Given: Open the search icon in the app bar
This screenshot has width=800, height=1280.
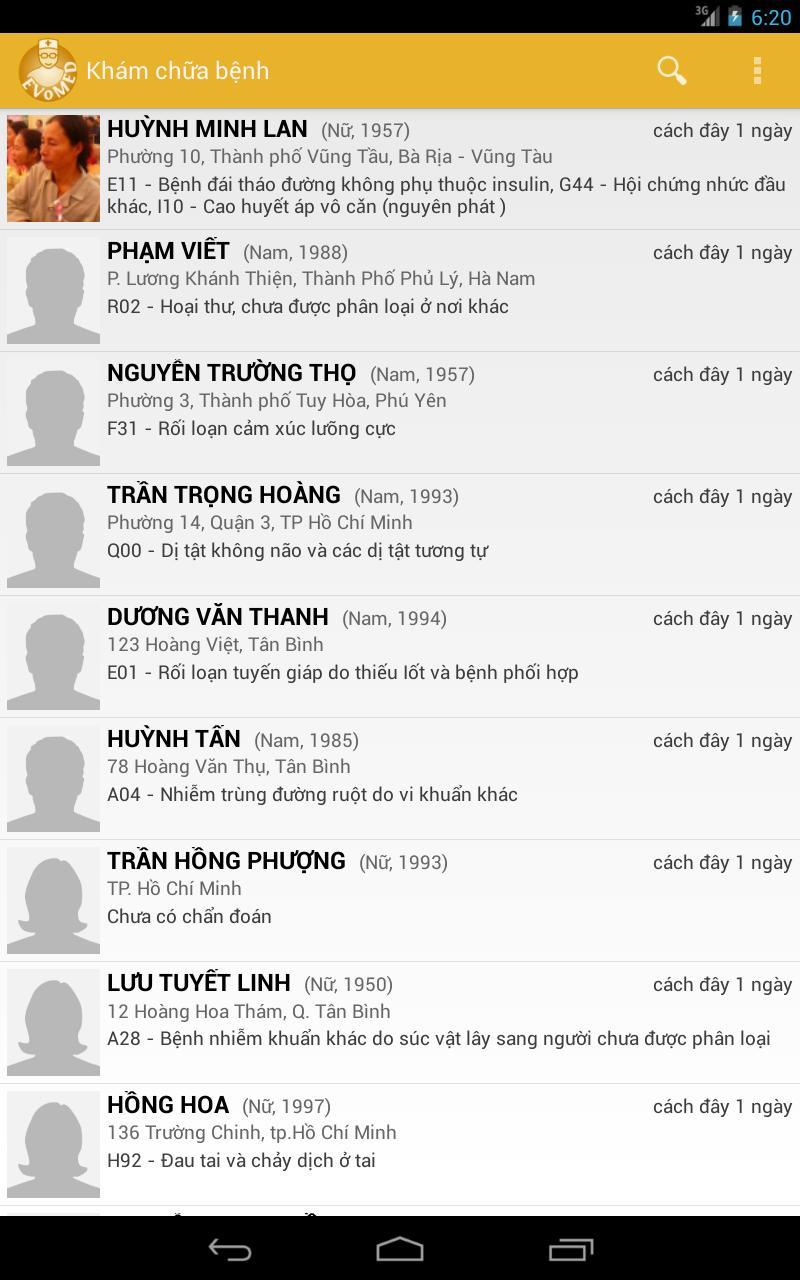Looking at the screenshot, I should tap(671, 70).
